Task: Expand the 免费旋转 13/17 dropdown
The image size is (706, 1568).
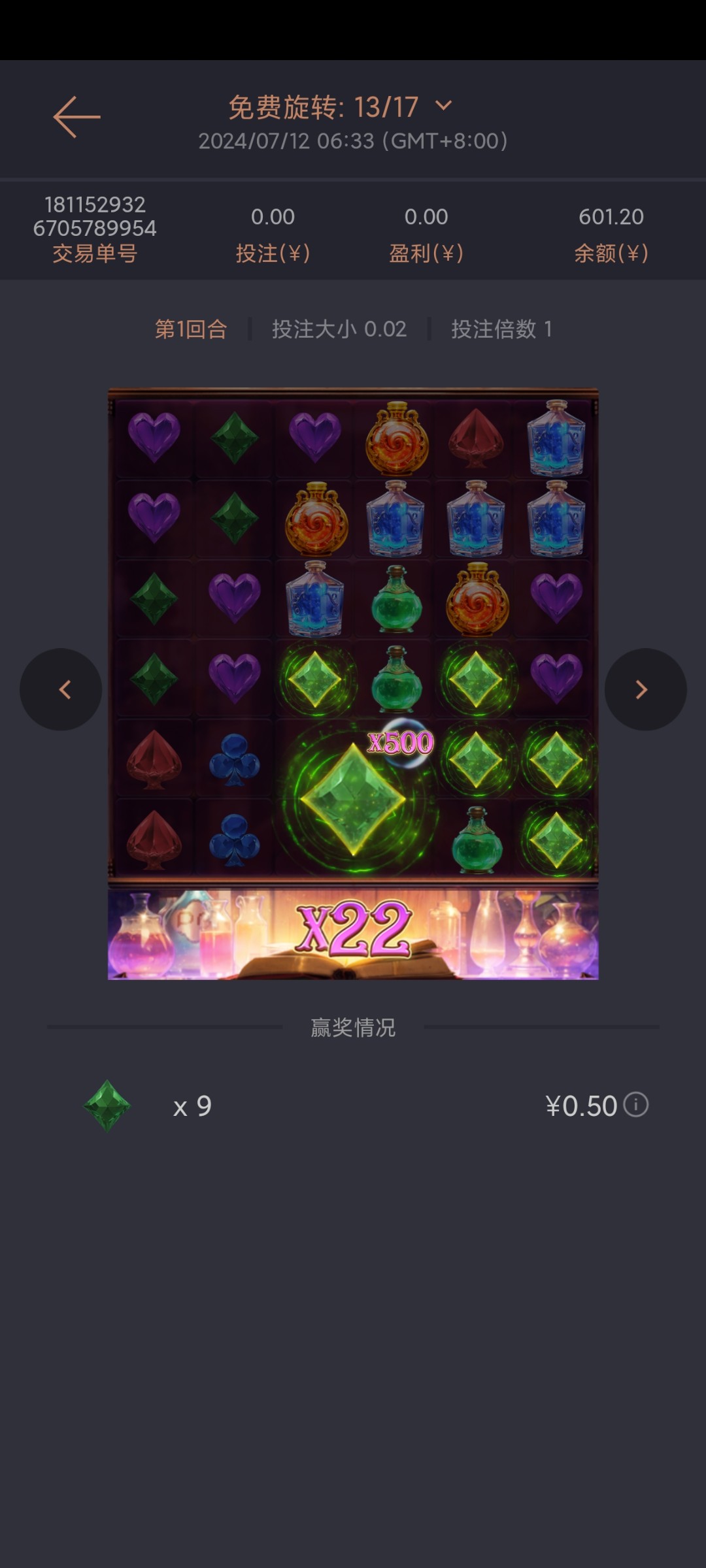Action: coord(443,106)
